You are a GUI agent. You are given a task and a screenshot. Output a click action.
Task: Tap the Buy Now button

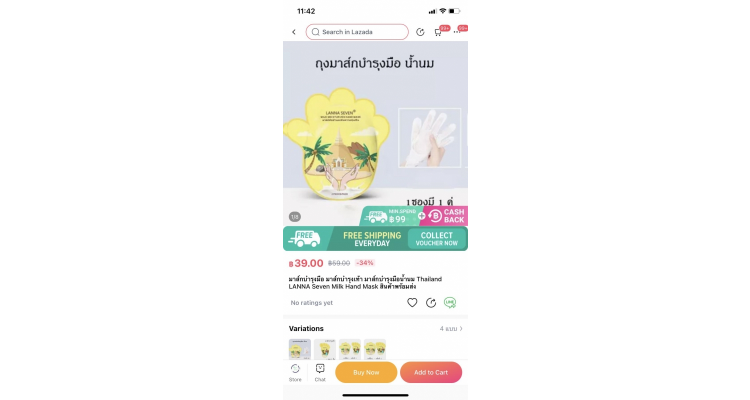tap(366, 372)
